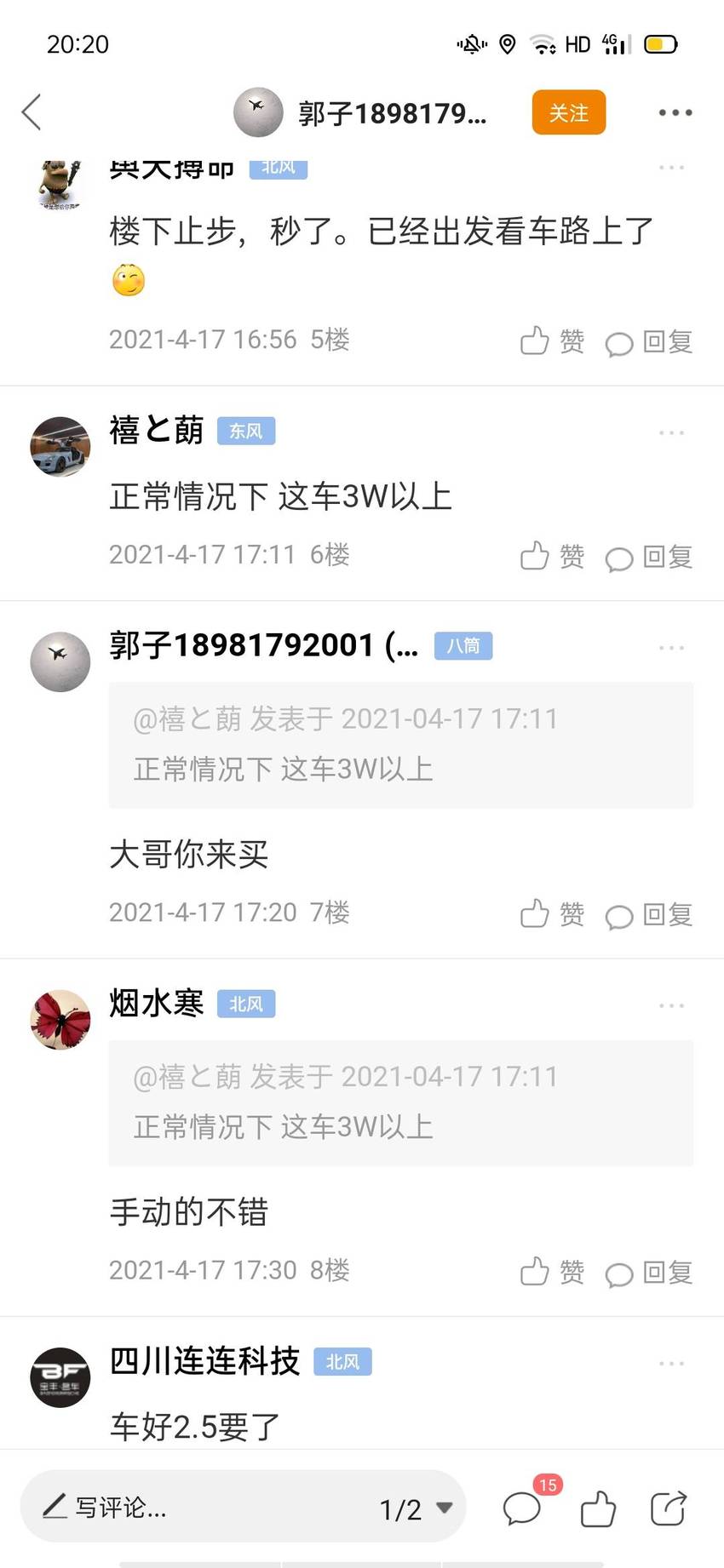Reply to 烟水寒's 8楼 comment
The image size is (724, 1568).
pyautogui.click(x=648, y=1273)
